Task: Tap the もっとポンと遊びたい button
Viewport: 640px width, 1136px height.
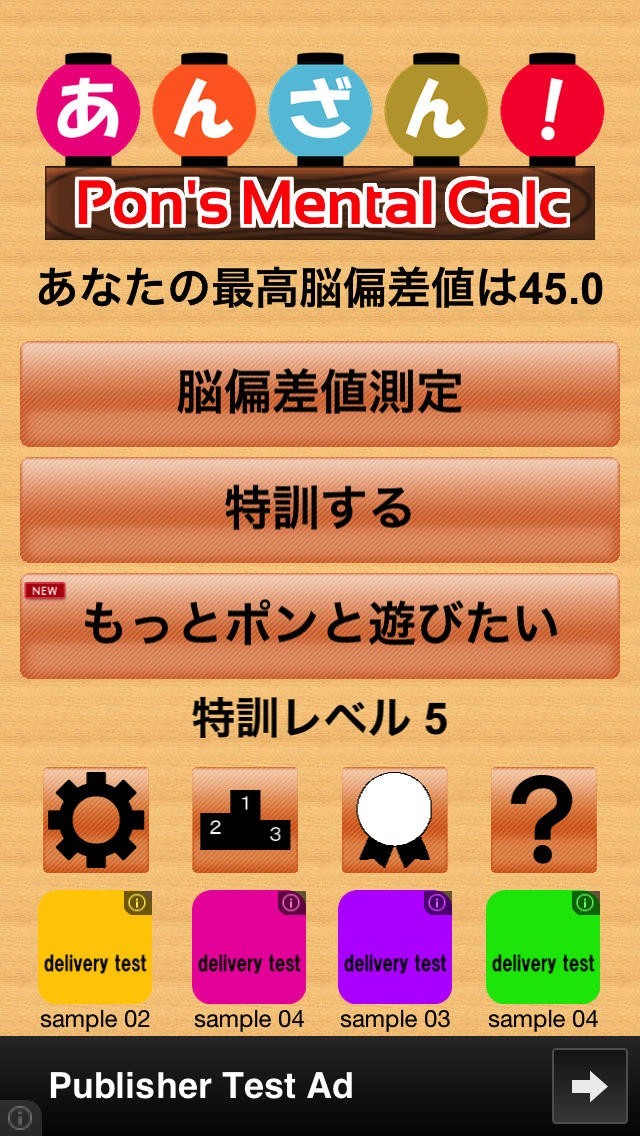Action: [x=320, y=625]
